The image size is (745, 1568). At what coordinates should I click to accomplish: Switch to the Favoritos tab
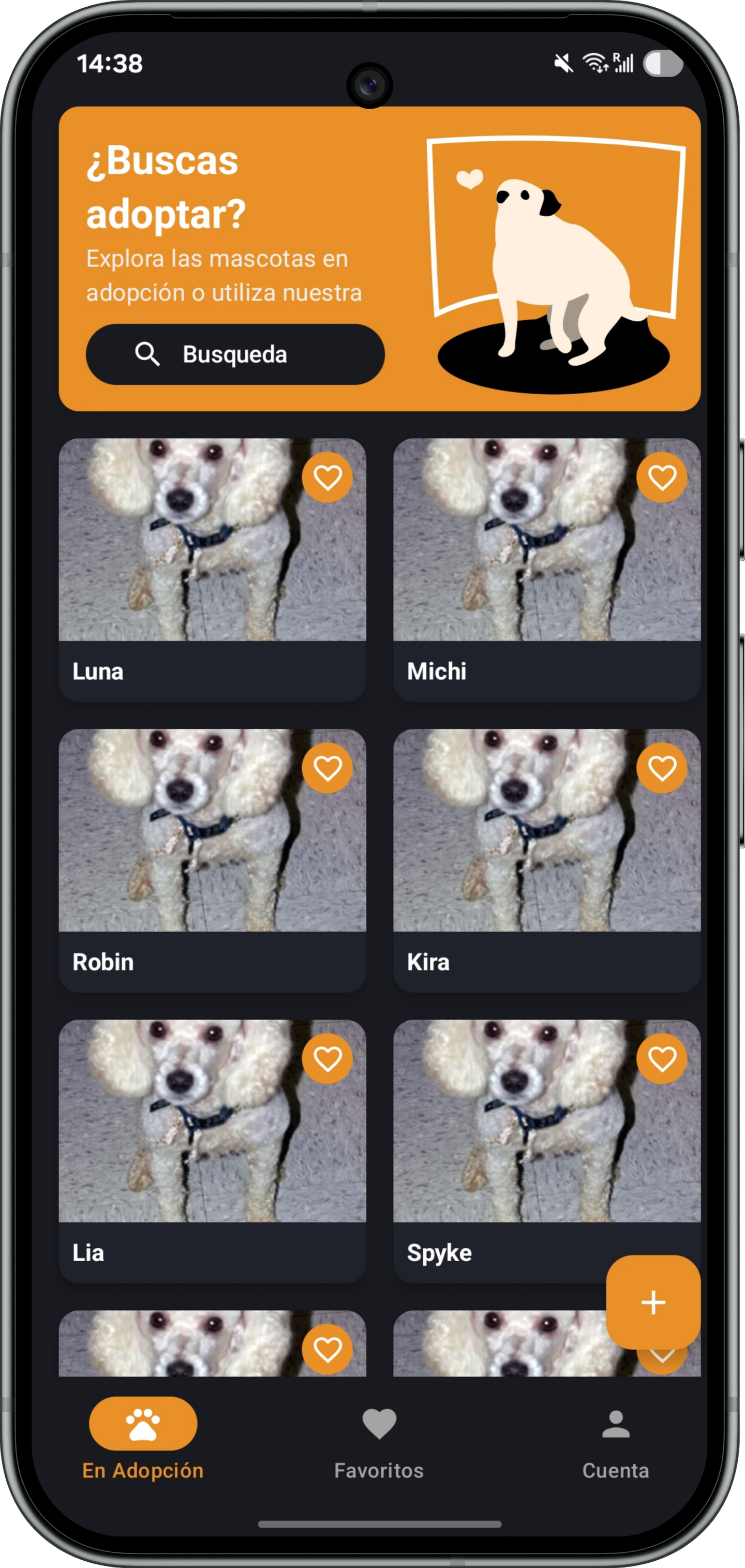tap(379, 1444)
